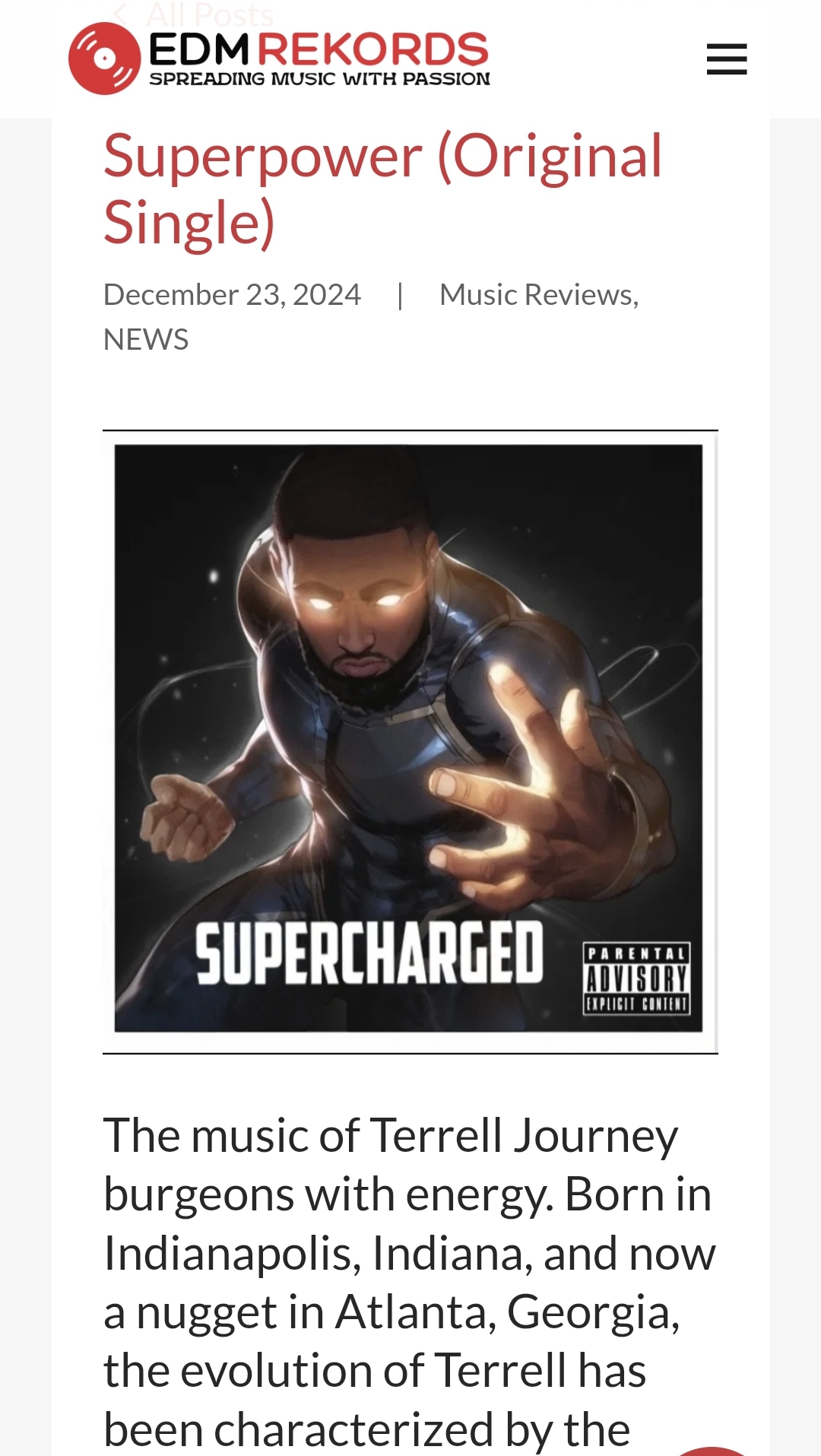This screenshot has height=1456, width=821.
Task: Open the Music Reviews category
Action: coord(538,295)
